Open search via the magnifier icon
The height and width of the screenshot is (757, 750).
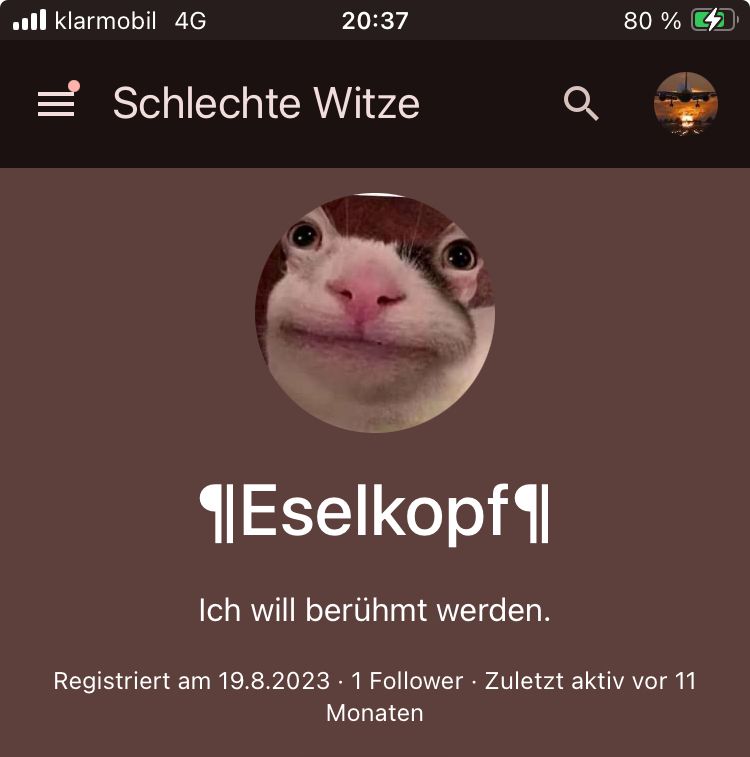(x=581, y=103)
